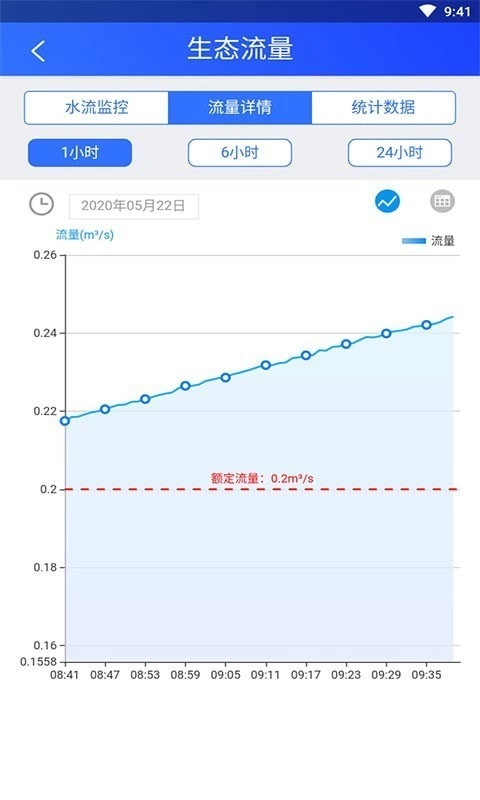Switch to the 水流监控 tab
The image size is (480, 800).
tap(96, 108)
